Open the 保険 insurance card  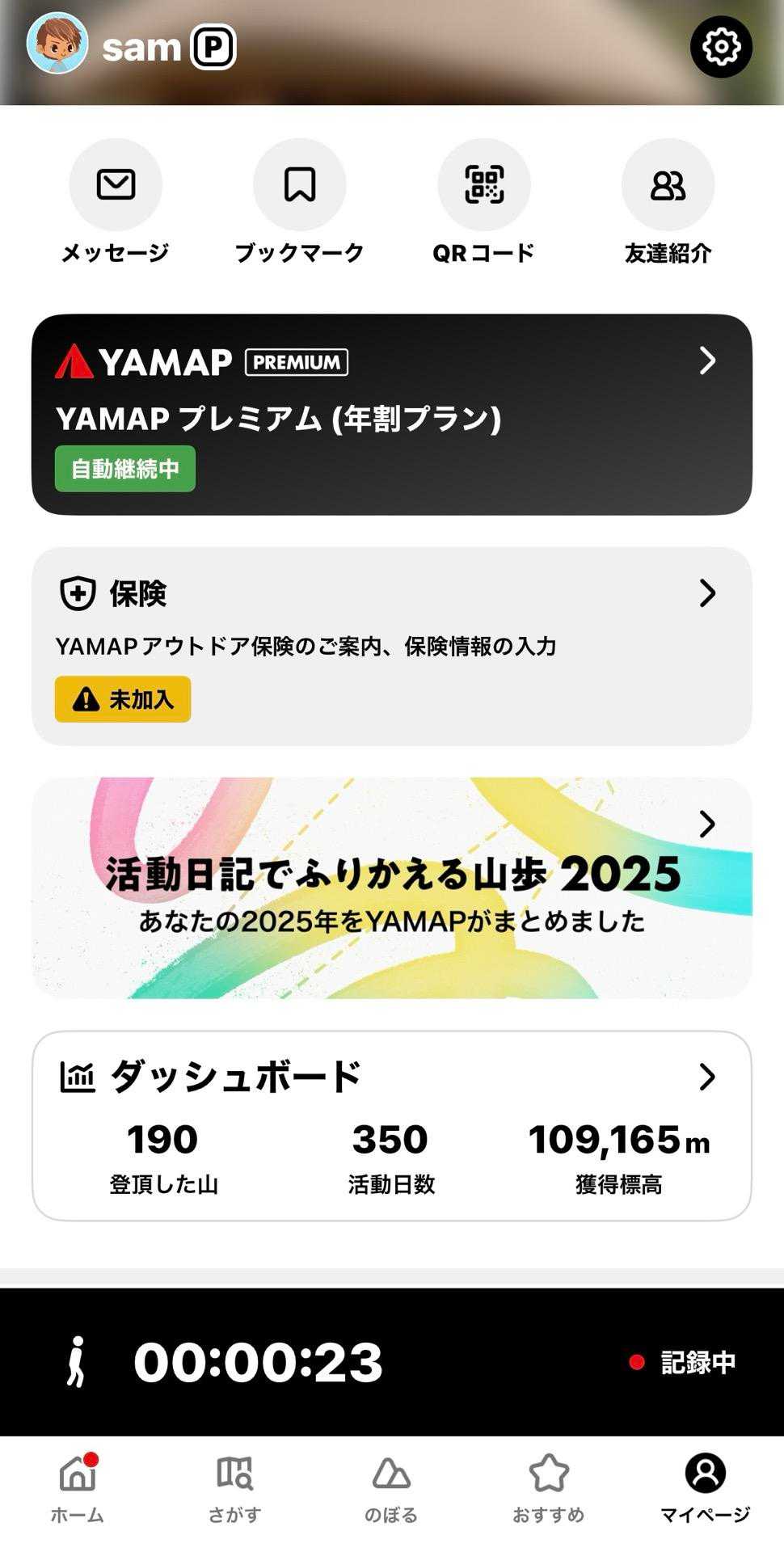point(392,645)
